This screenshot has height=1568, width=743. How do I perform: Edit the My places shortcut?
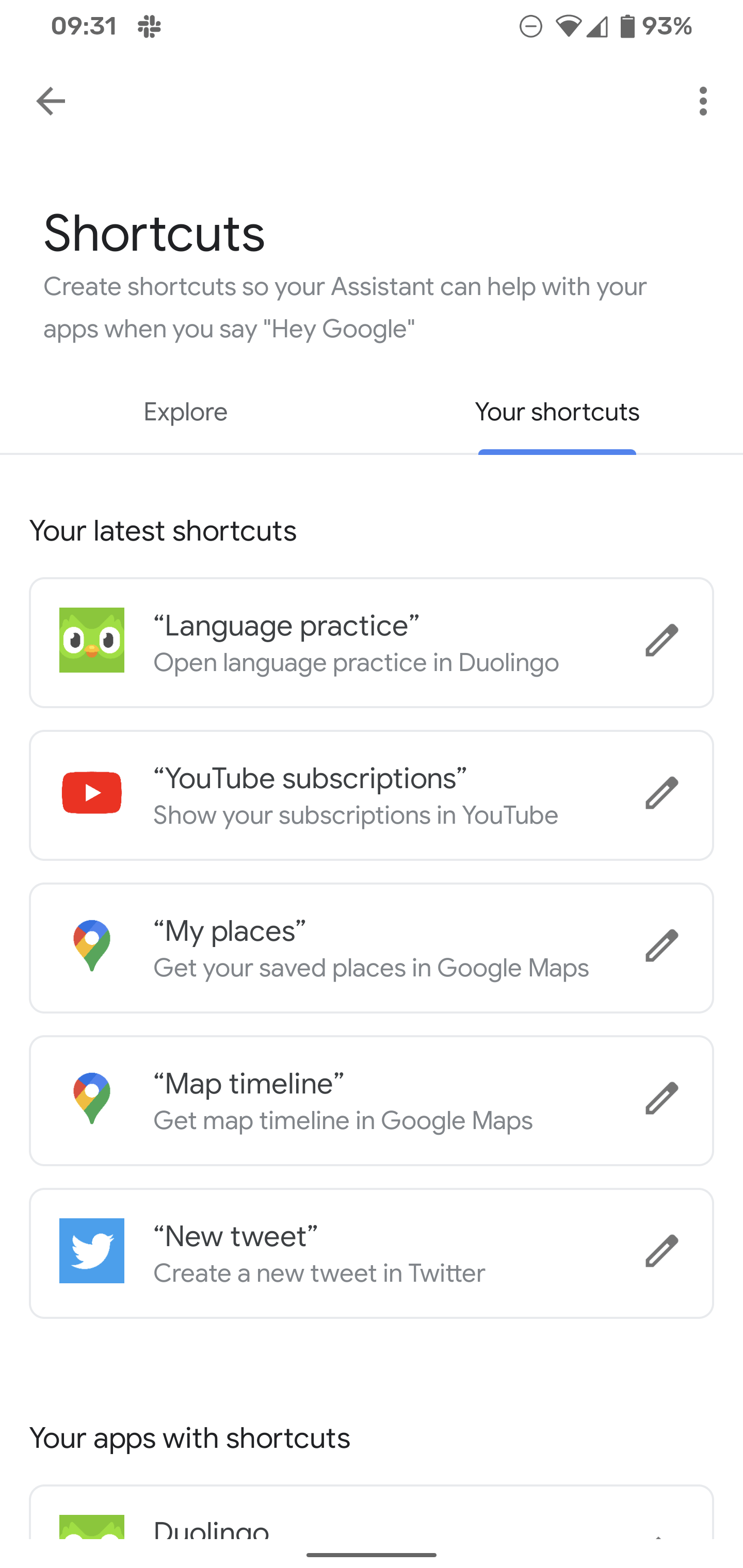[x=661, y=945]
